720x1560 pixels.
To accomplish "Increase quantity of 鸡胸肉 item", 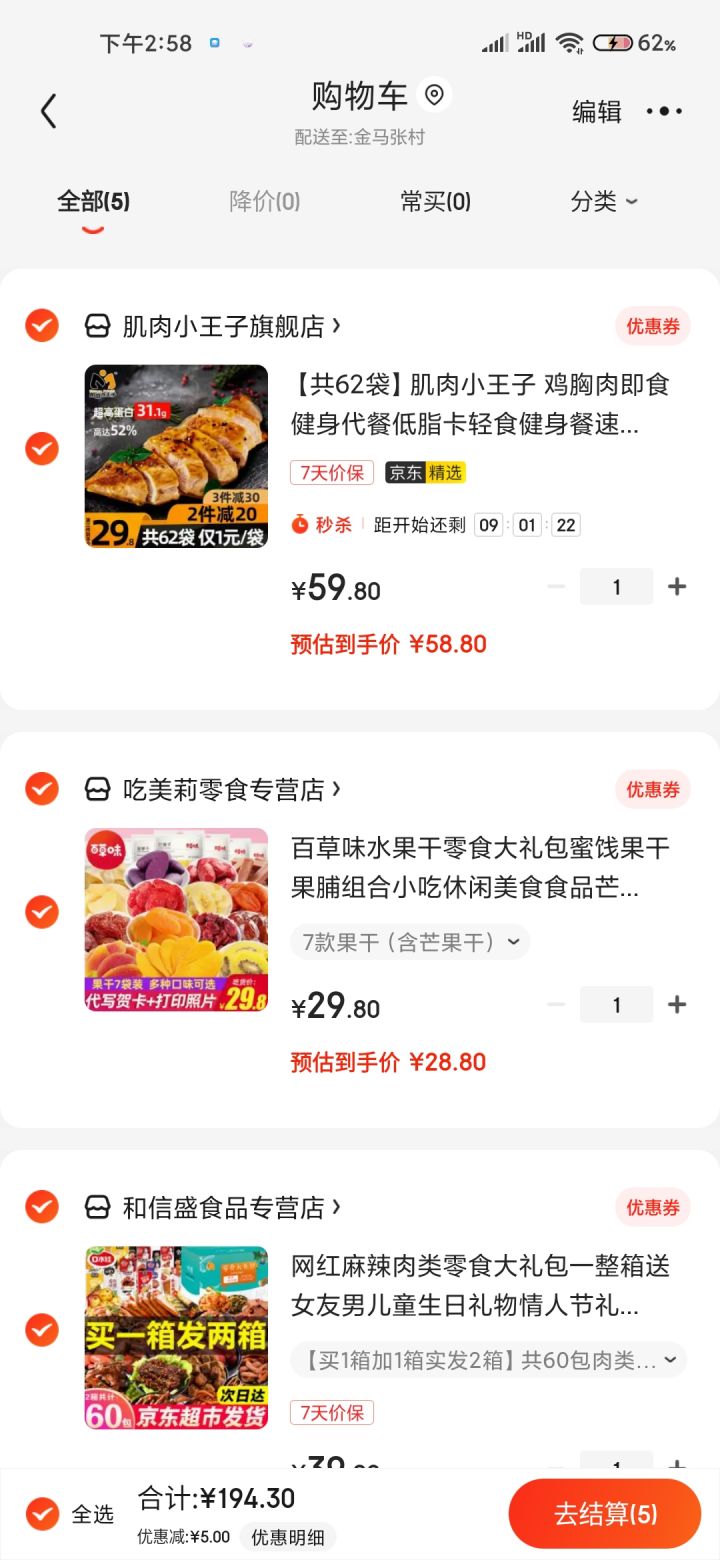I will click(677, 587).
